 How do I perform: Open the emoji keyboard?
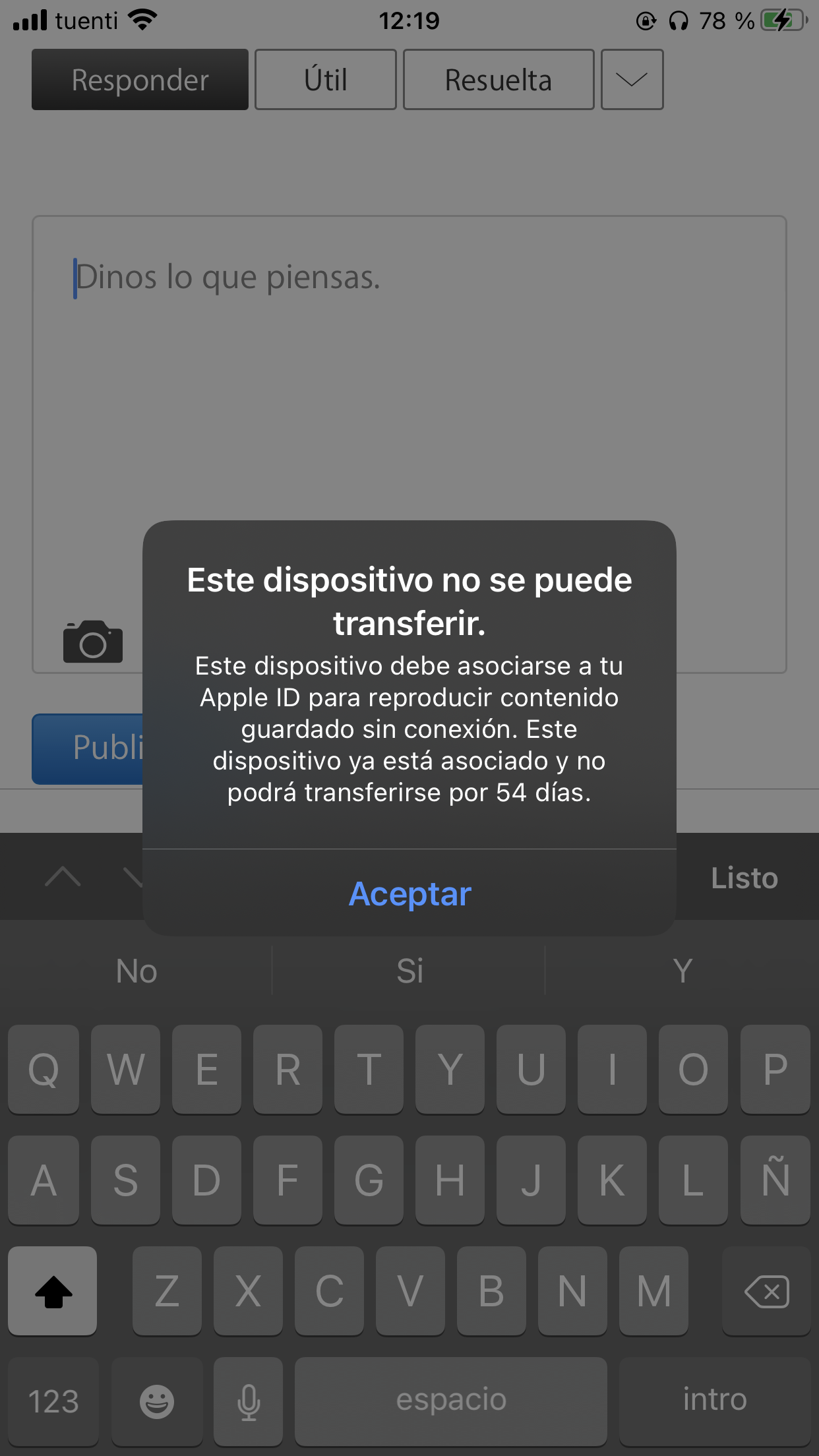pyautogui.click(x=157, y=1401)
